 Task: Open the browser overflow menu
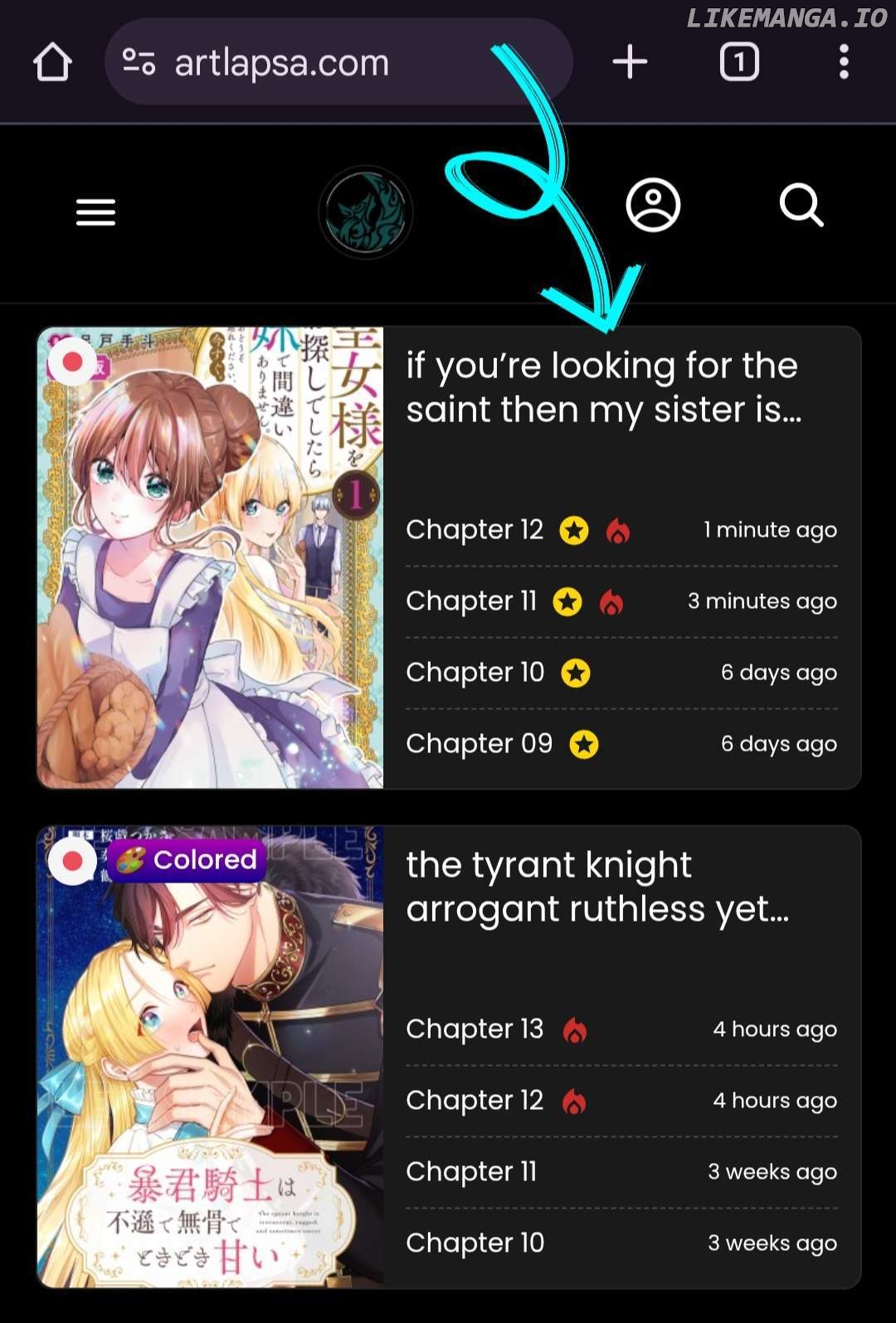[844, 62]
